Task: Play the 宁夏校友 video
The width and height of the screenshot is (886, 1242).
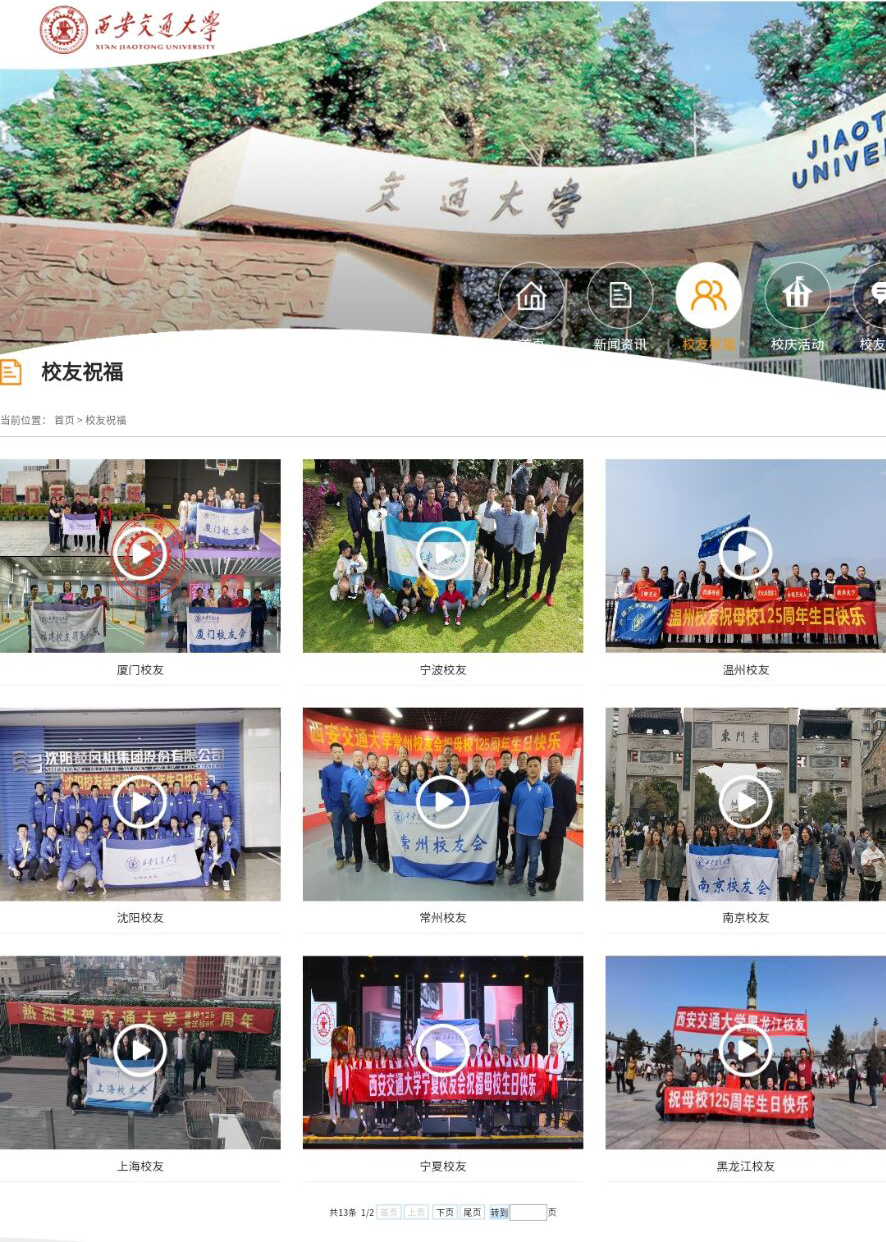Action: [x=443, y=1050]
